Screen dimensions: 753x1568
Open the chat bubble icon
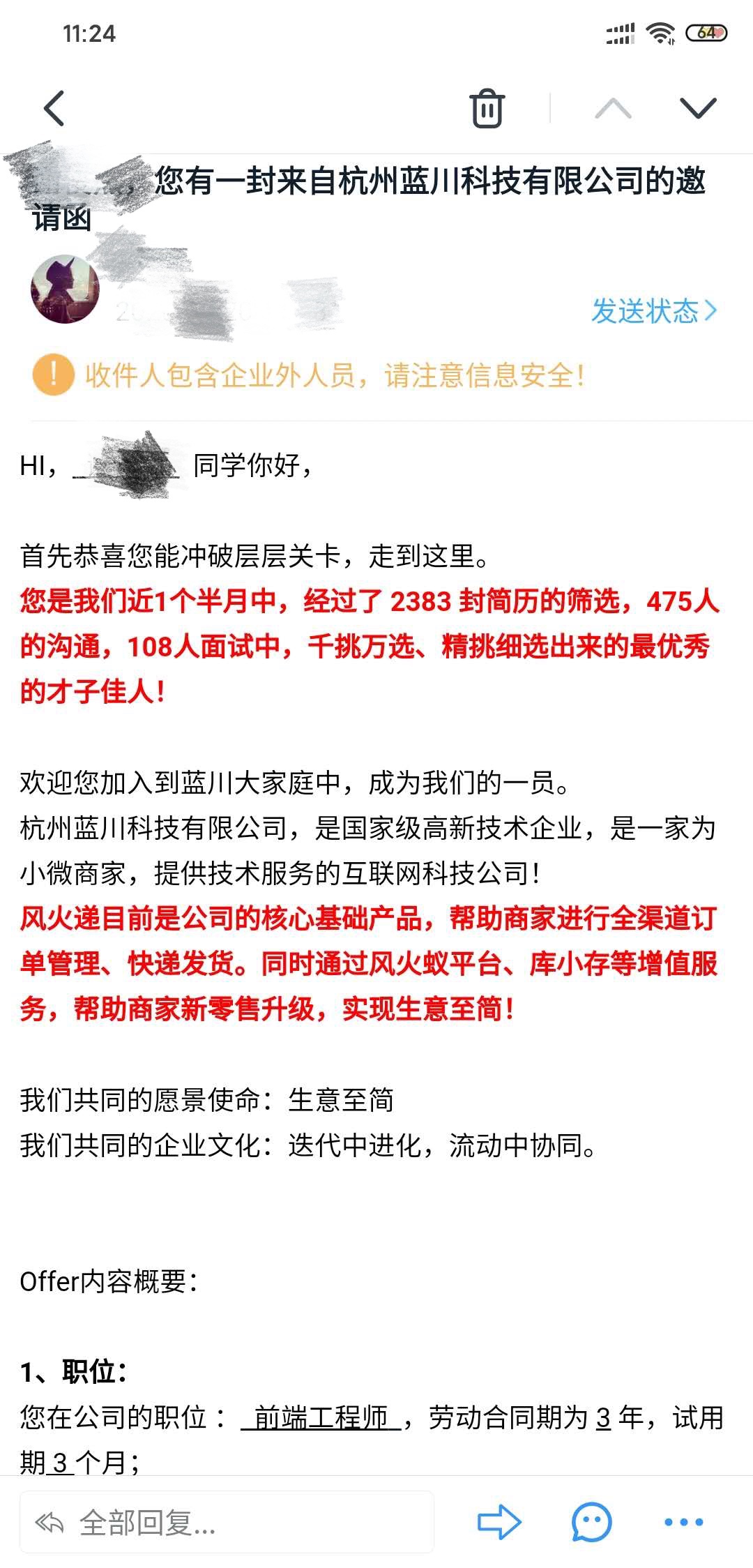591,1521
